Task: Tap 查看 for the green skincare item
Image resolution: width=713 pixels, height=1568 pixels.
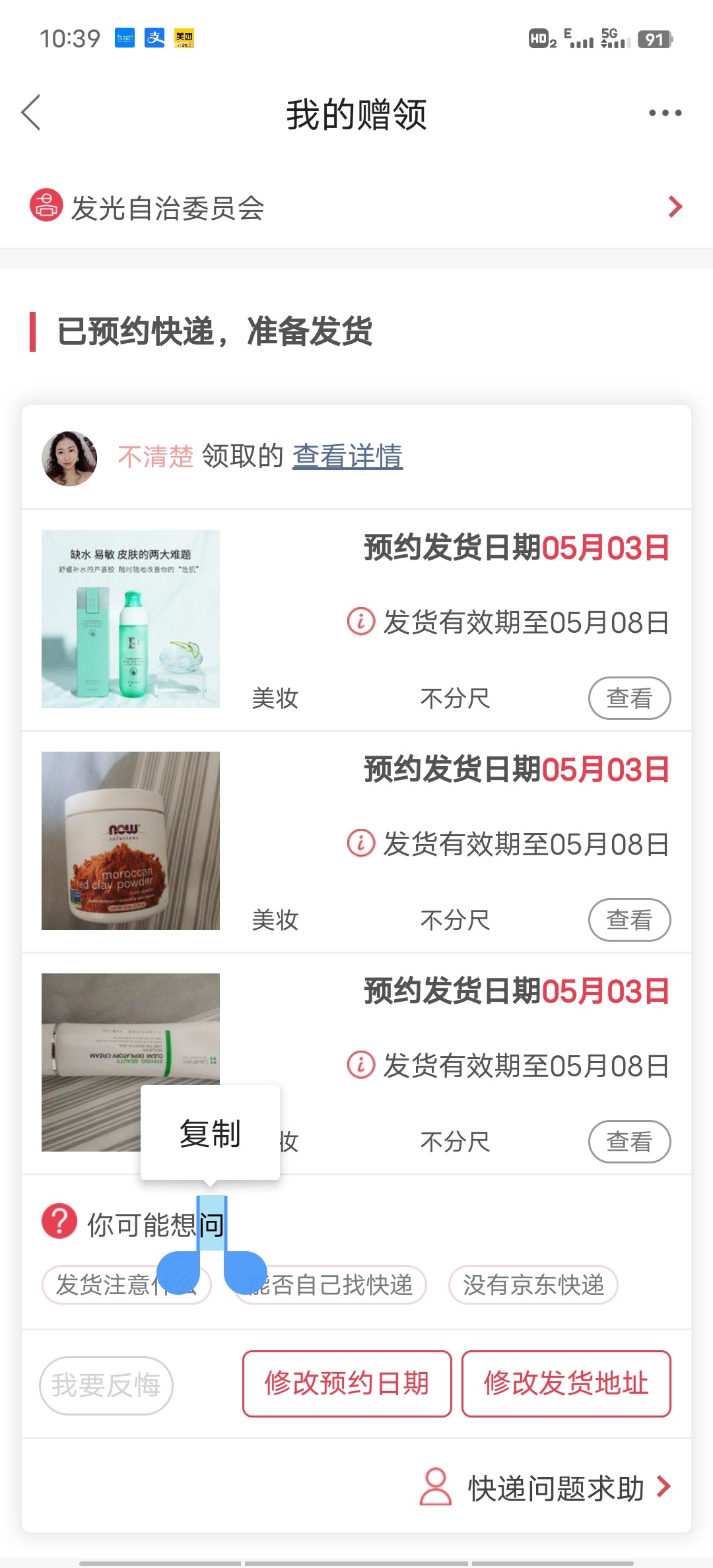Action: 629,698
